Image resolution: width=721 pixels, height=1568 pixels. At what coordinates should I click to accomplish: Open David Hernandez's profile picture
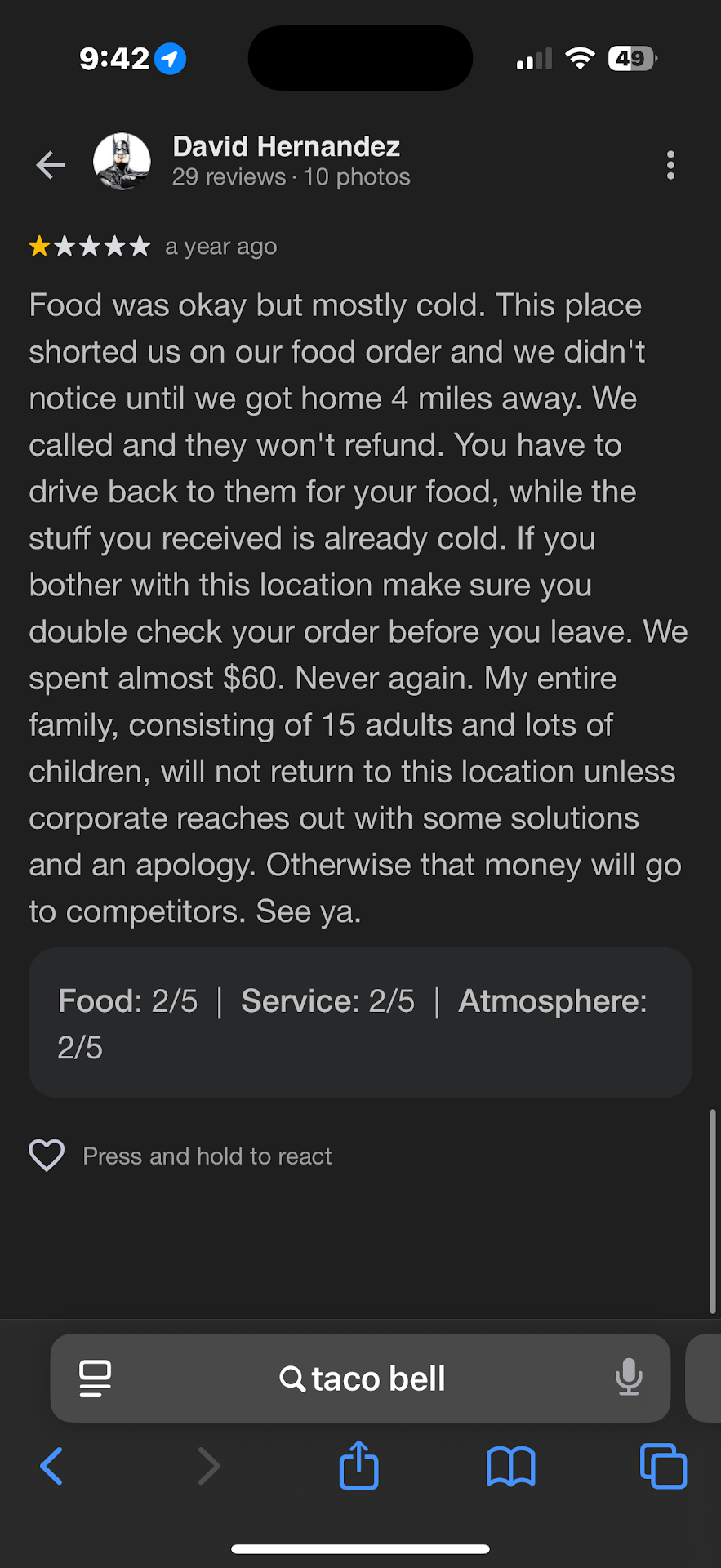click(x=122, y=162)
